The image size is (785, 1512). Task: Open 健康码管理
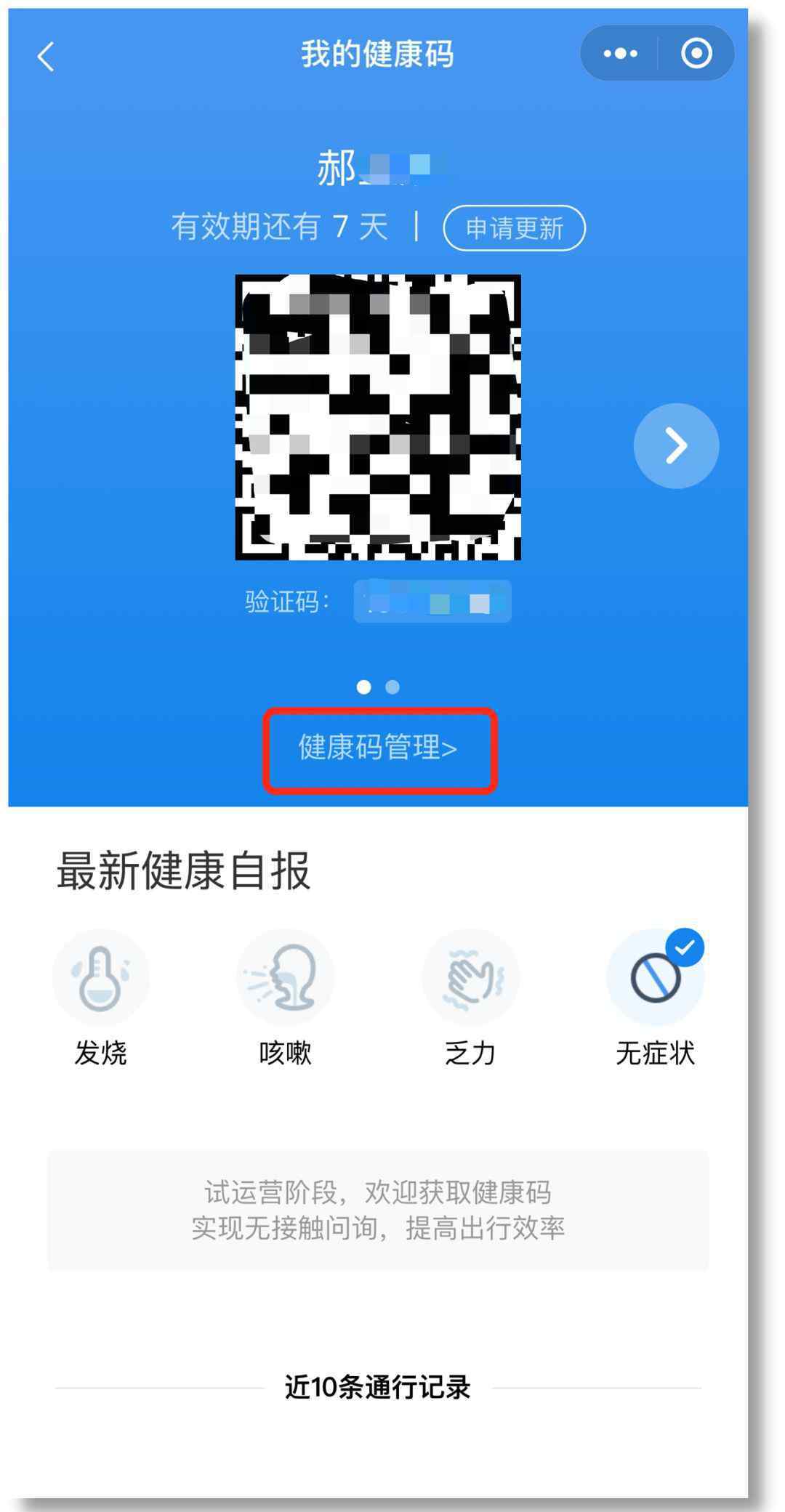pyautogui.click(x=379, y=749)
